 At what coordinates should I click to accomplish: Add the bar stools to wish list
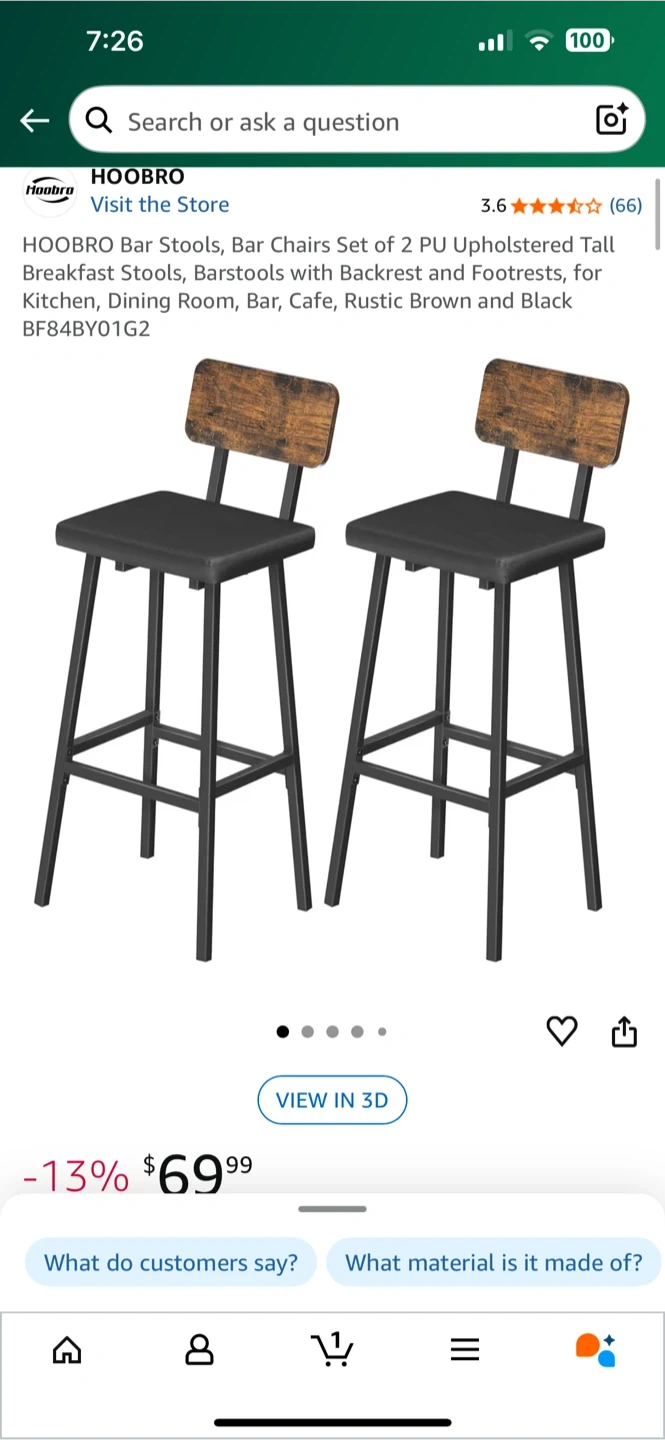point(562,1031)
